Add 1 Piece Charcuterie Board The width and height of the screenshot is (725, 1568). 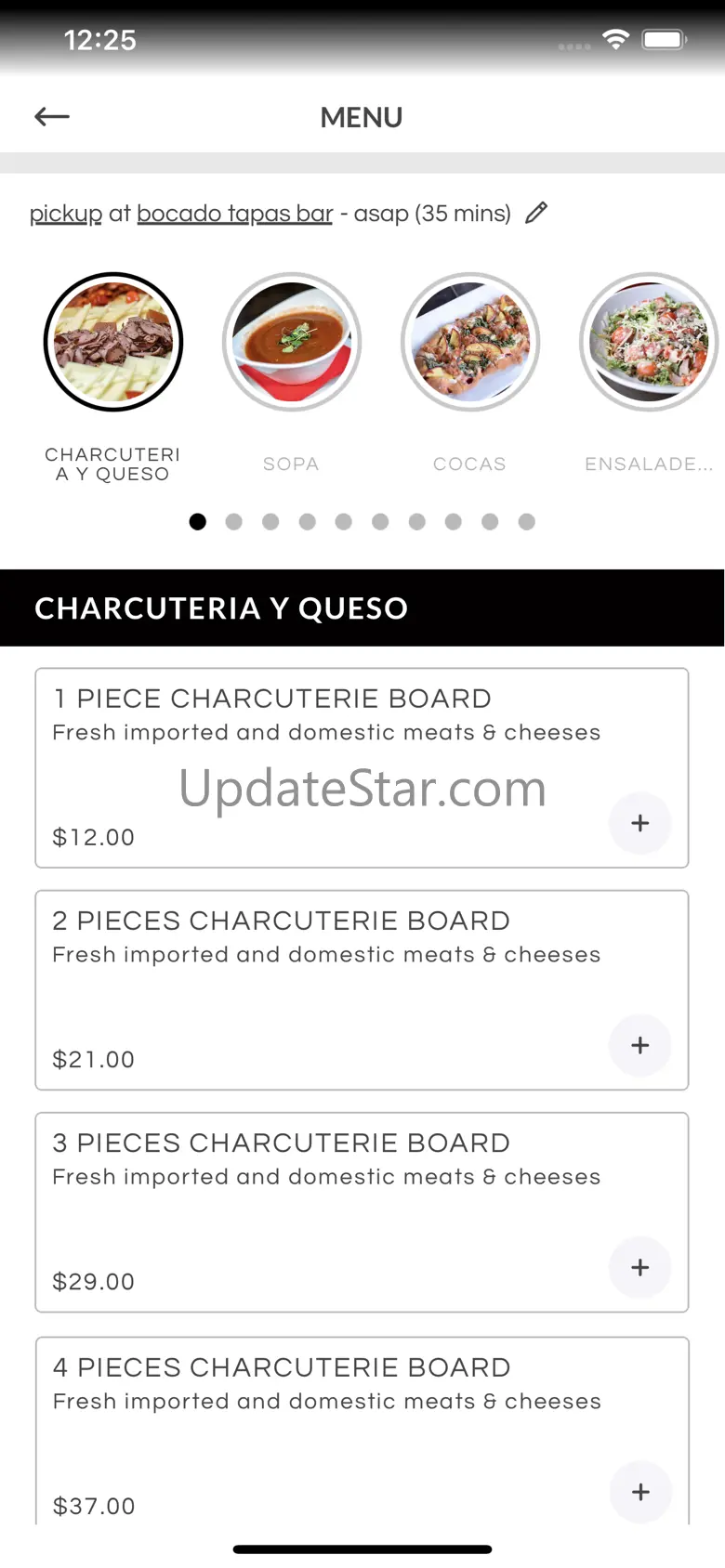pyautogui.click(x=639, y=823)
